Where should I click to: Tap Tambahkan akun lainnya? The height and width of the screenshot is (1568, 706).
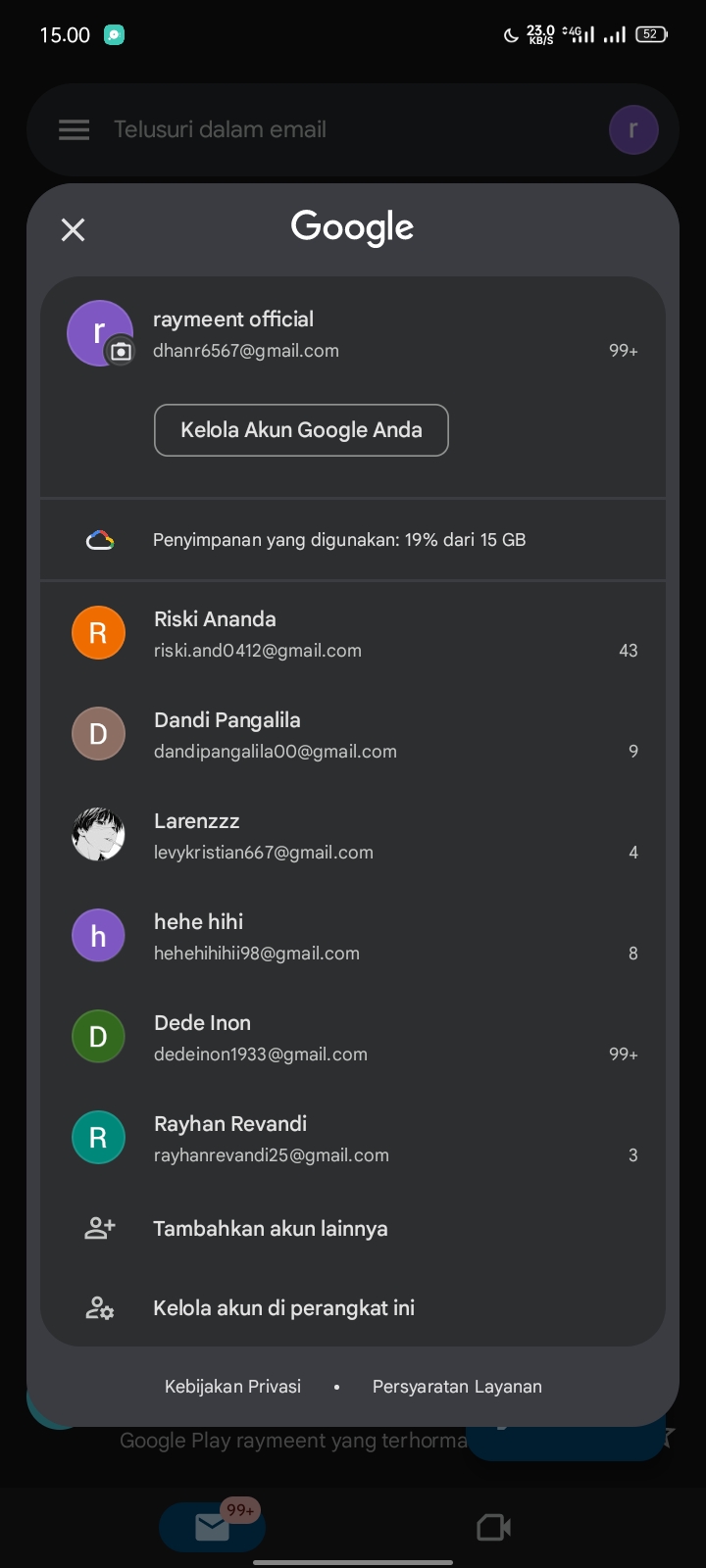[x=353, y=1229]
